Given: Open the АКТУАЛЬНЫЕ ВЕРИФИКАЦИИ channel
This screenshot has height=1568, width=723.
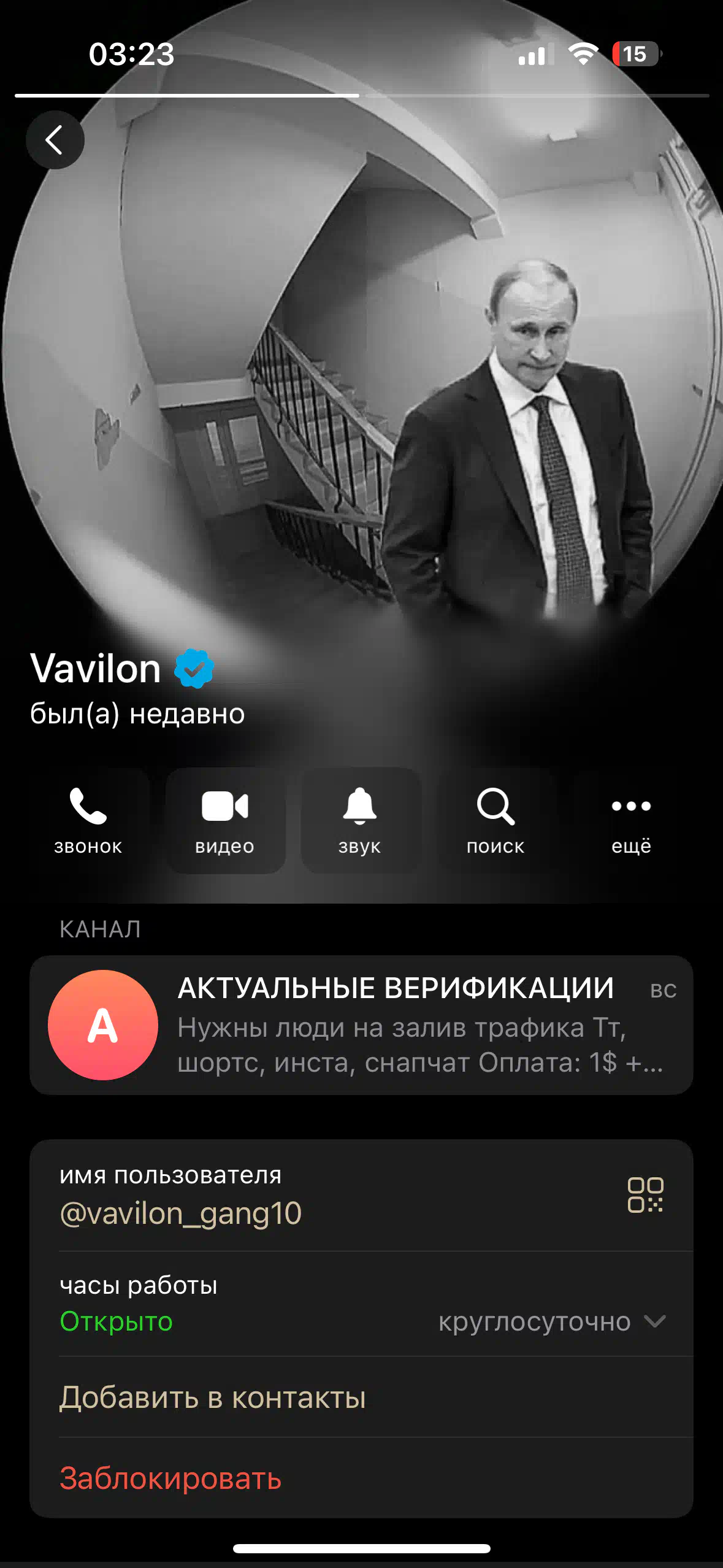Looking at the screenshot, I should tap(361, 1024).
